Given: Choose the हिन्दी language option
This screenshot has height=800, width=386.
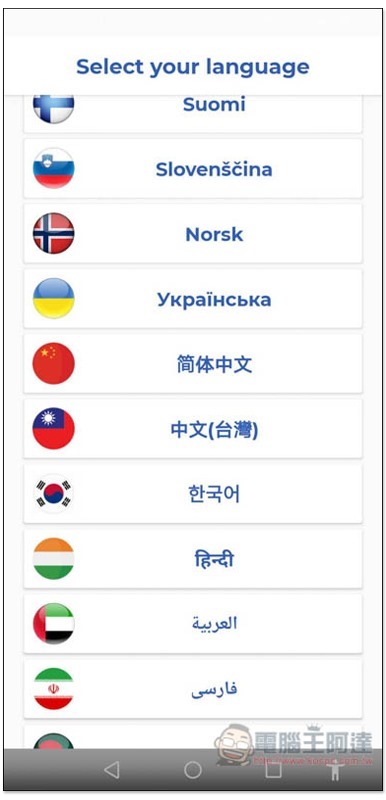Looking at the screenshot, I should coord(193,559).
